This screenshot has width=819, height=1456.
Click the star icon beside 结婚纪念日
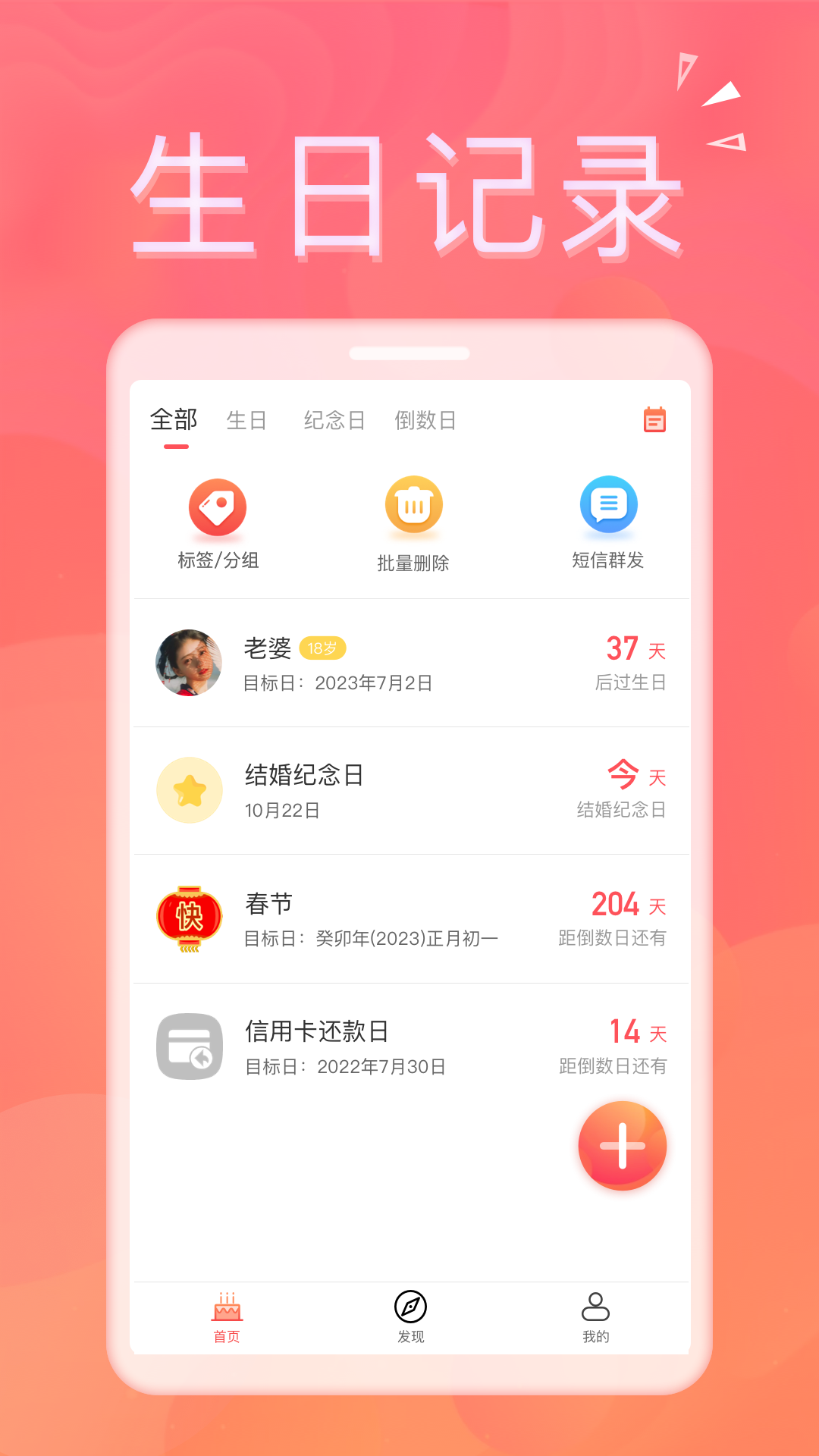189,790
